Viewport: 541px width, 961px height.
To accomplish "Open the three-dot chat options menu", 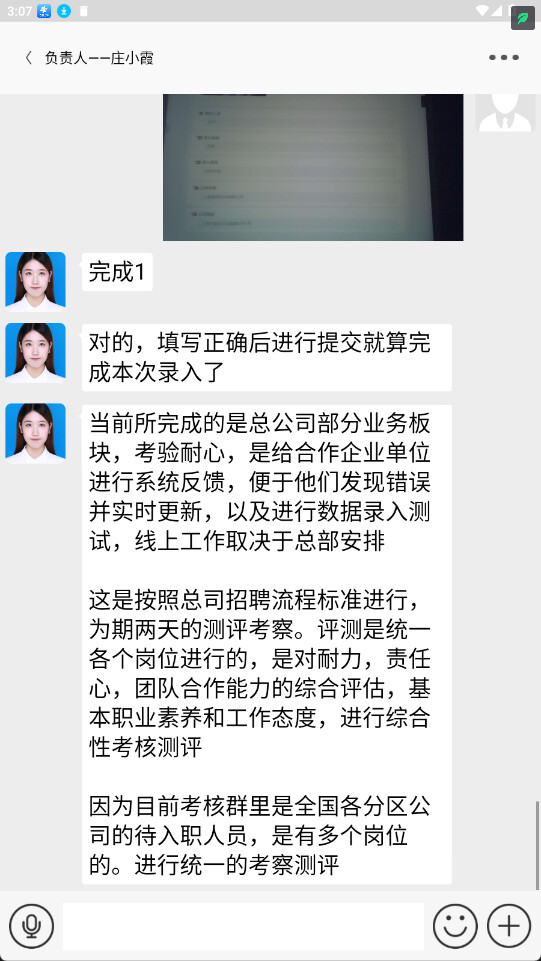I will 504,58.
